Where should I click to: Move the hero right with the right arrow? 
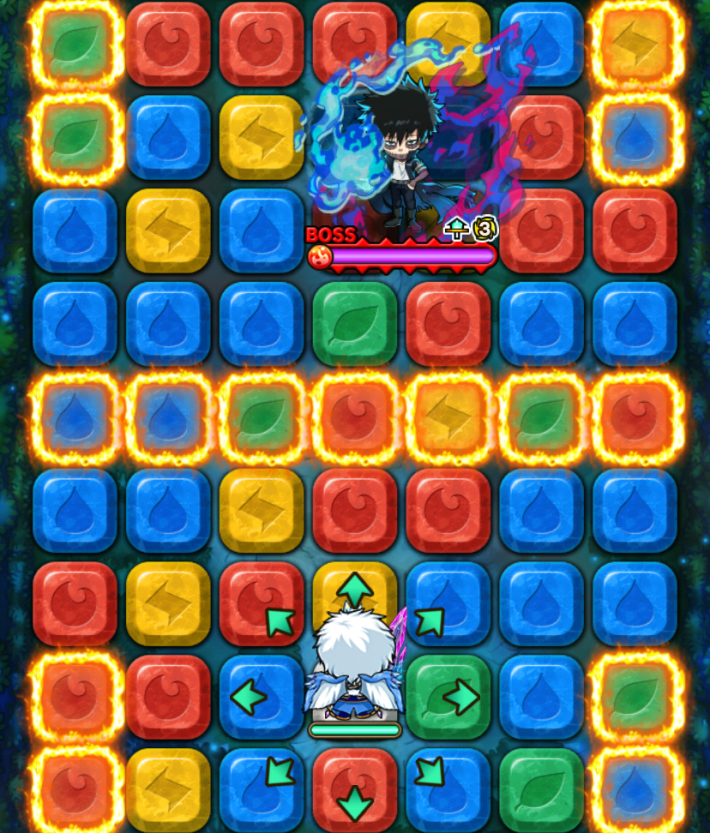point(462,697)
